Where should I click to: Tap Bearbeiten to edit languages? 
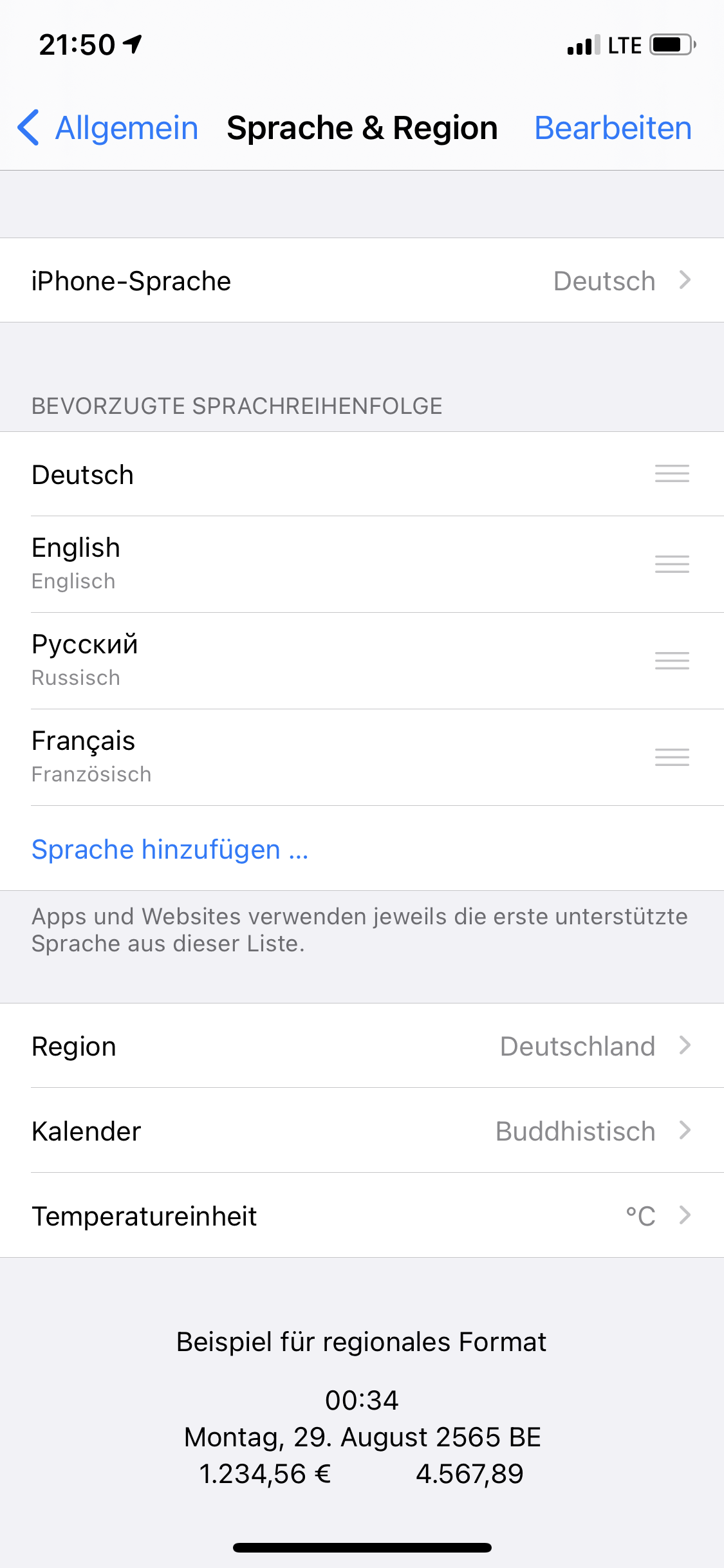point(613,127)
